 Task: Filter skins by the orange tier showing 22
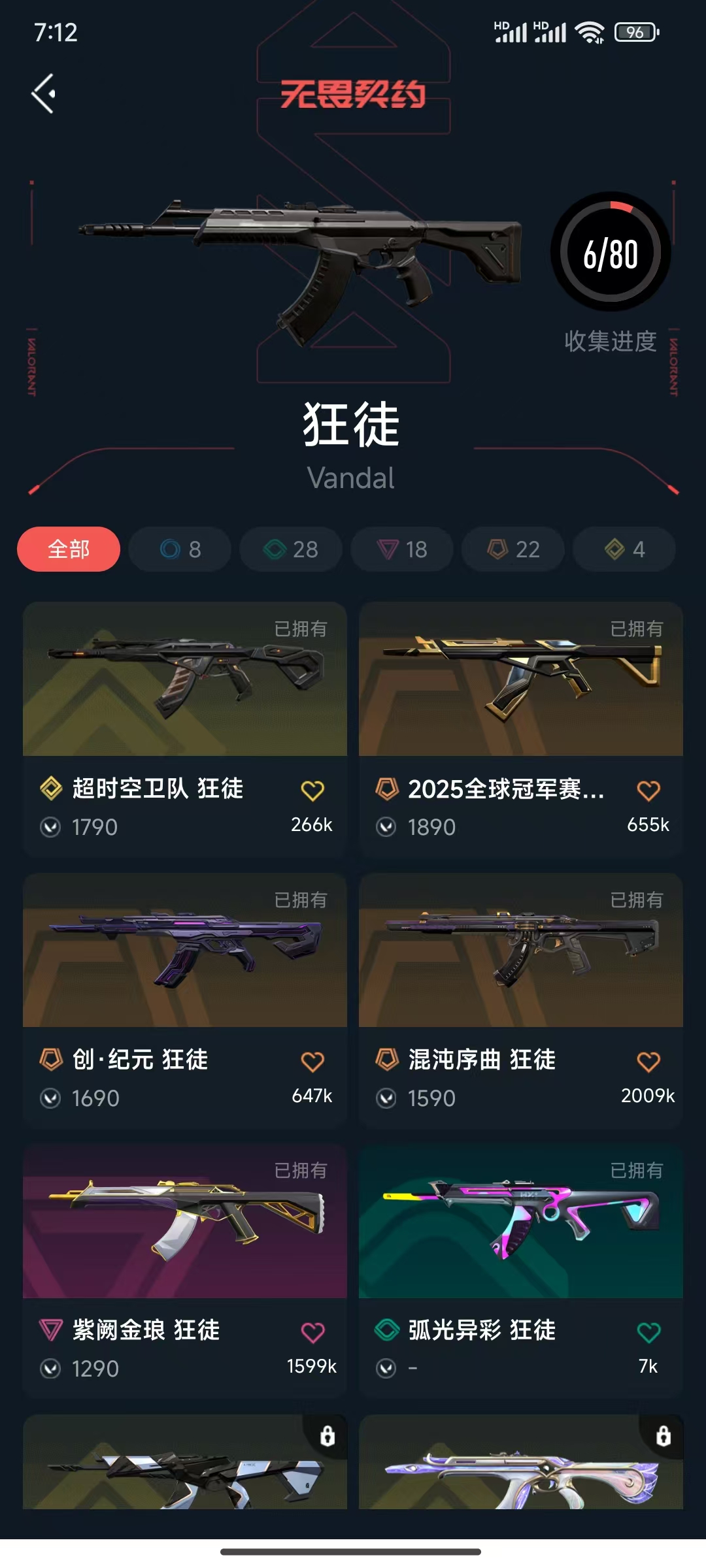click(513, 549)
